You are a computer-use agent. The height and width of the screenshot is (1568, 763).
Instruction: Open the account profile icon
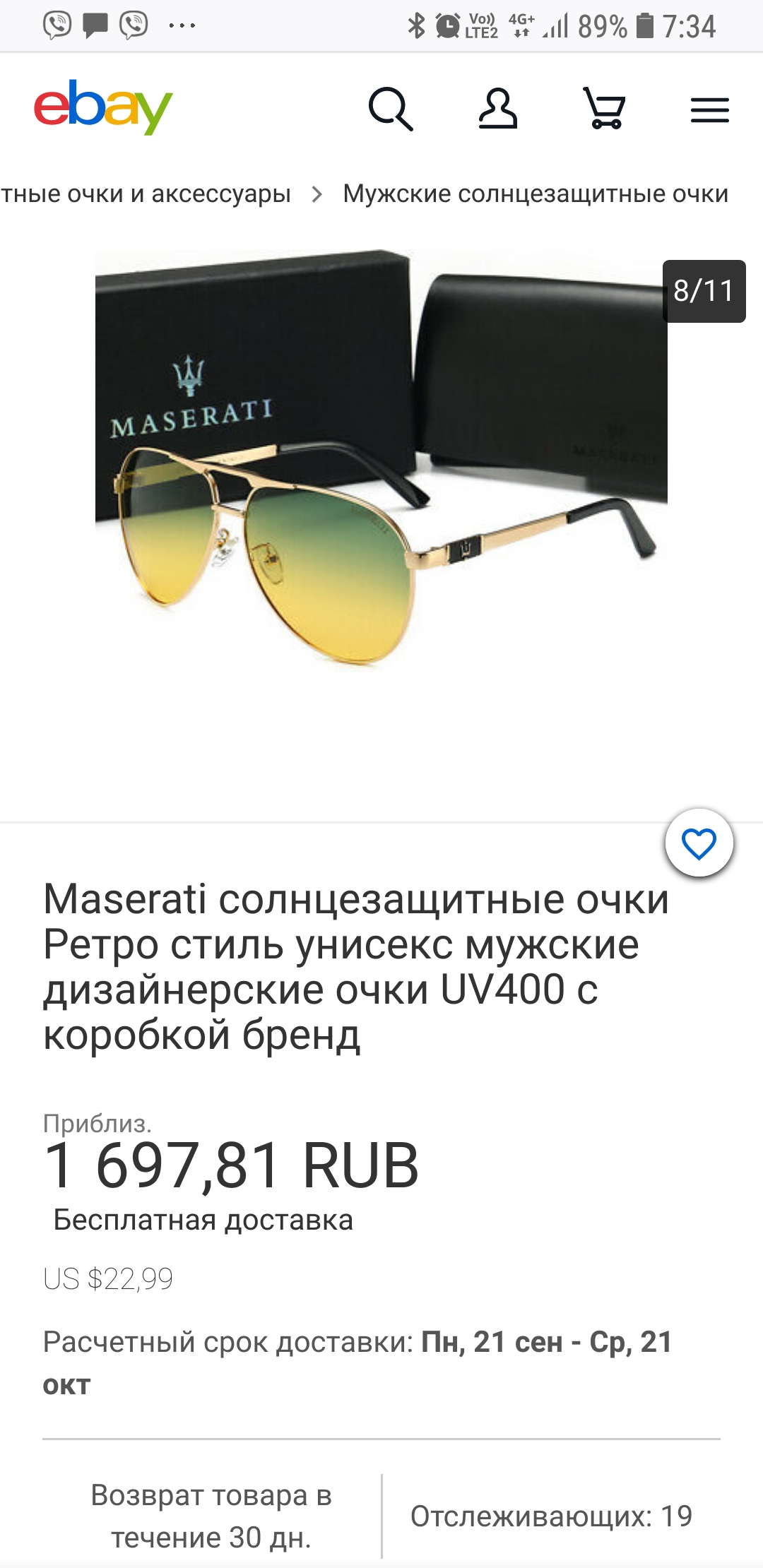pos(498,109)
